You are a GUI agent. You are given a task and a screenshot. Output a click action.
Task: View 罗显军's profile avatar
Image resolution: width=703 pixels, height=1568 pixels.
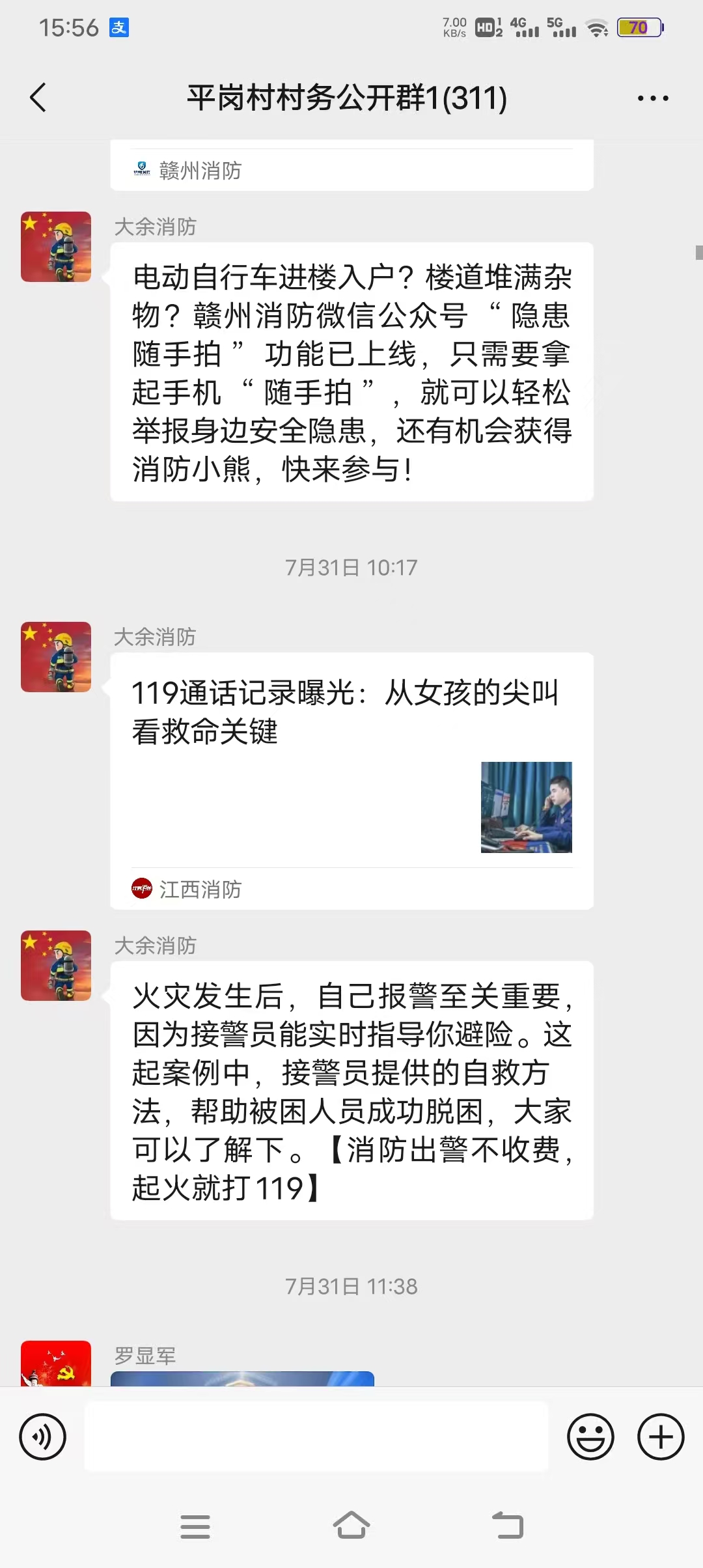click(56, 1363)
